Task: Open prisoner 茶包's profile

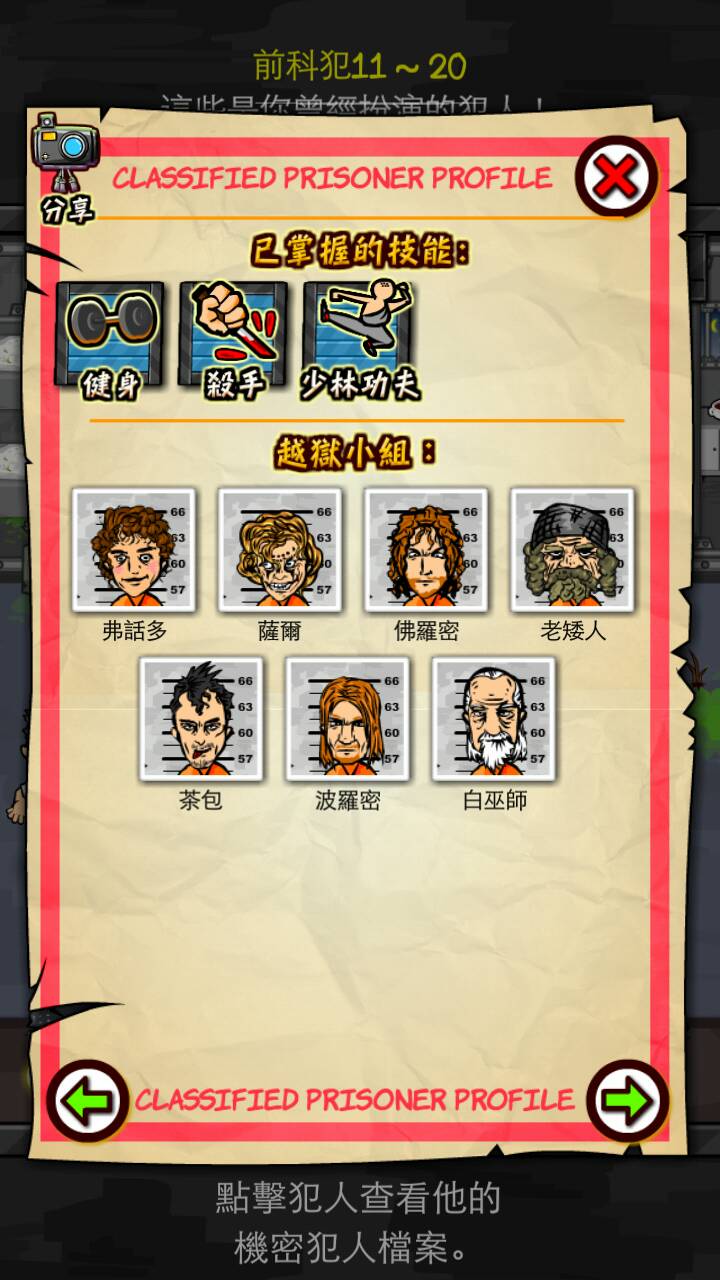Action: (202, 718)
